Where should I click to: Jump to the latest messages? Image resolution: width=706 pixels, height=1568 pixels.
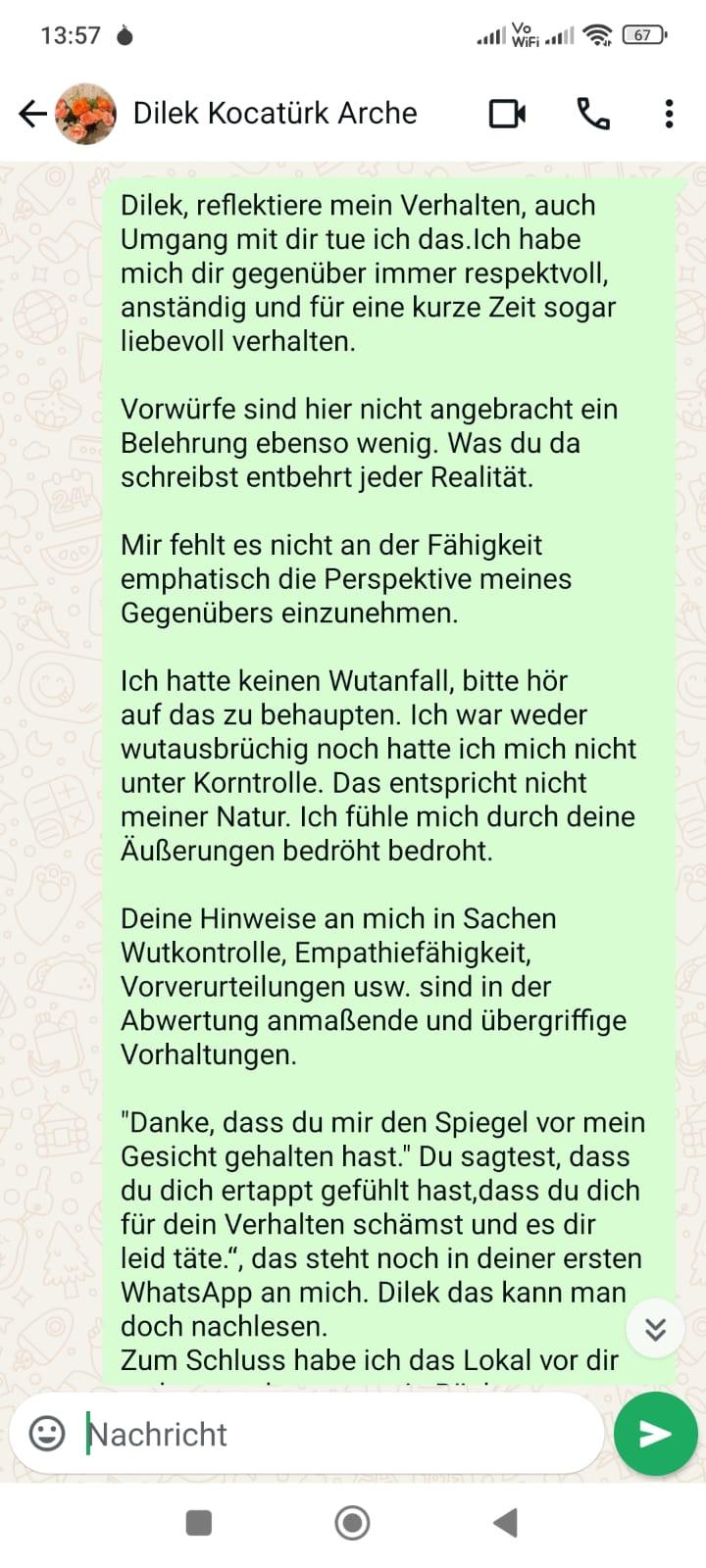pos(655,1329)
